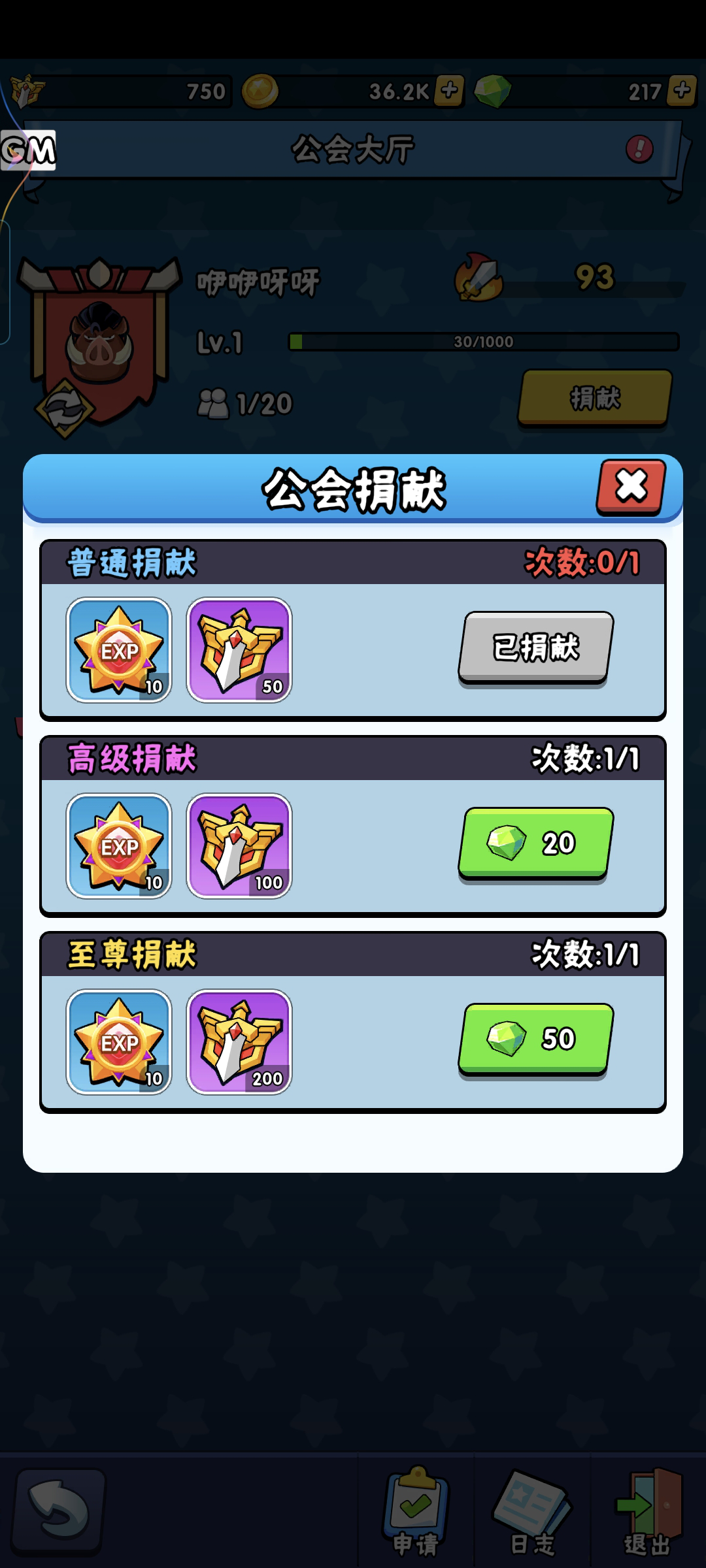
Task: View the 200 badge reward in 至尊捐献
Action: (239, 1042)
